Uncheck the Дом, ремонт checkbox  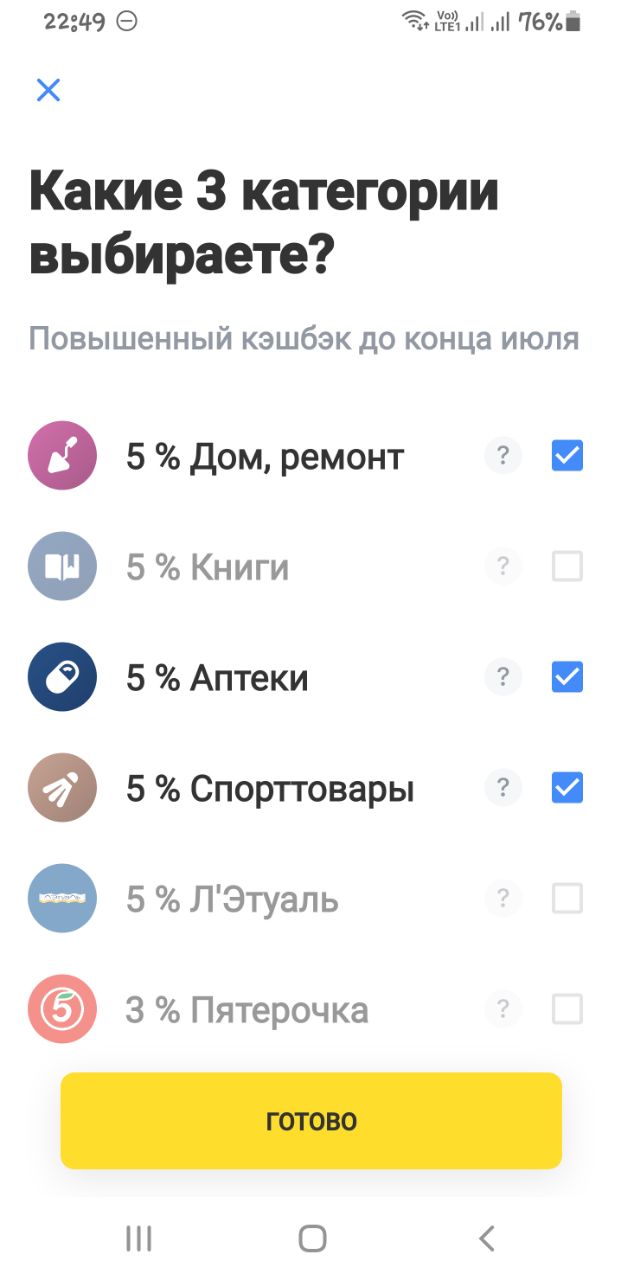pos(567,456)
